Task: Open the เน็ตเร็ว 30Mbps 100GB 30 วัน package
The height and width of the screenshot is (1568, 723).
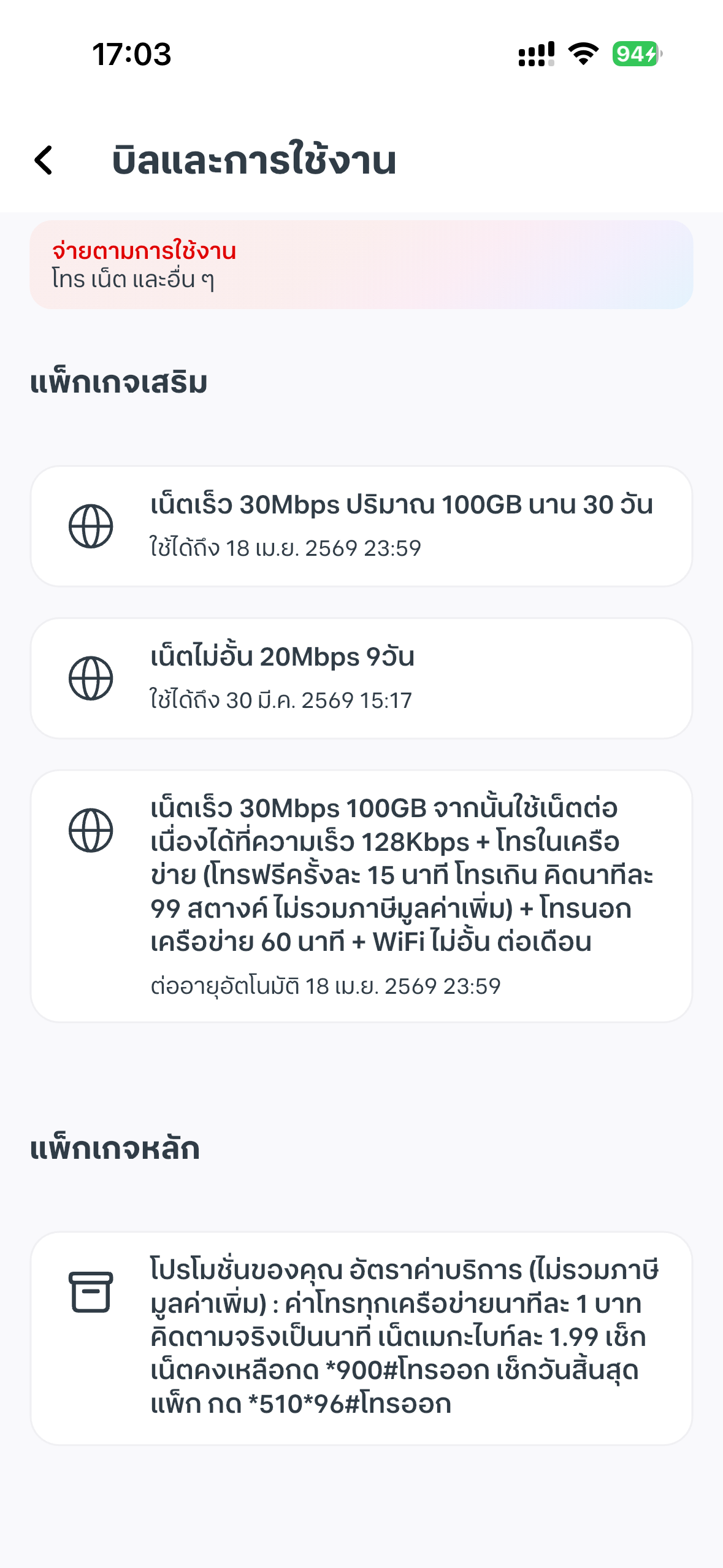Action: [x=361, y=526]
